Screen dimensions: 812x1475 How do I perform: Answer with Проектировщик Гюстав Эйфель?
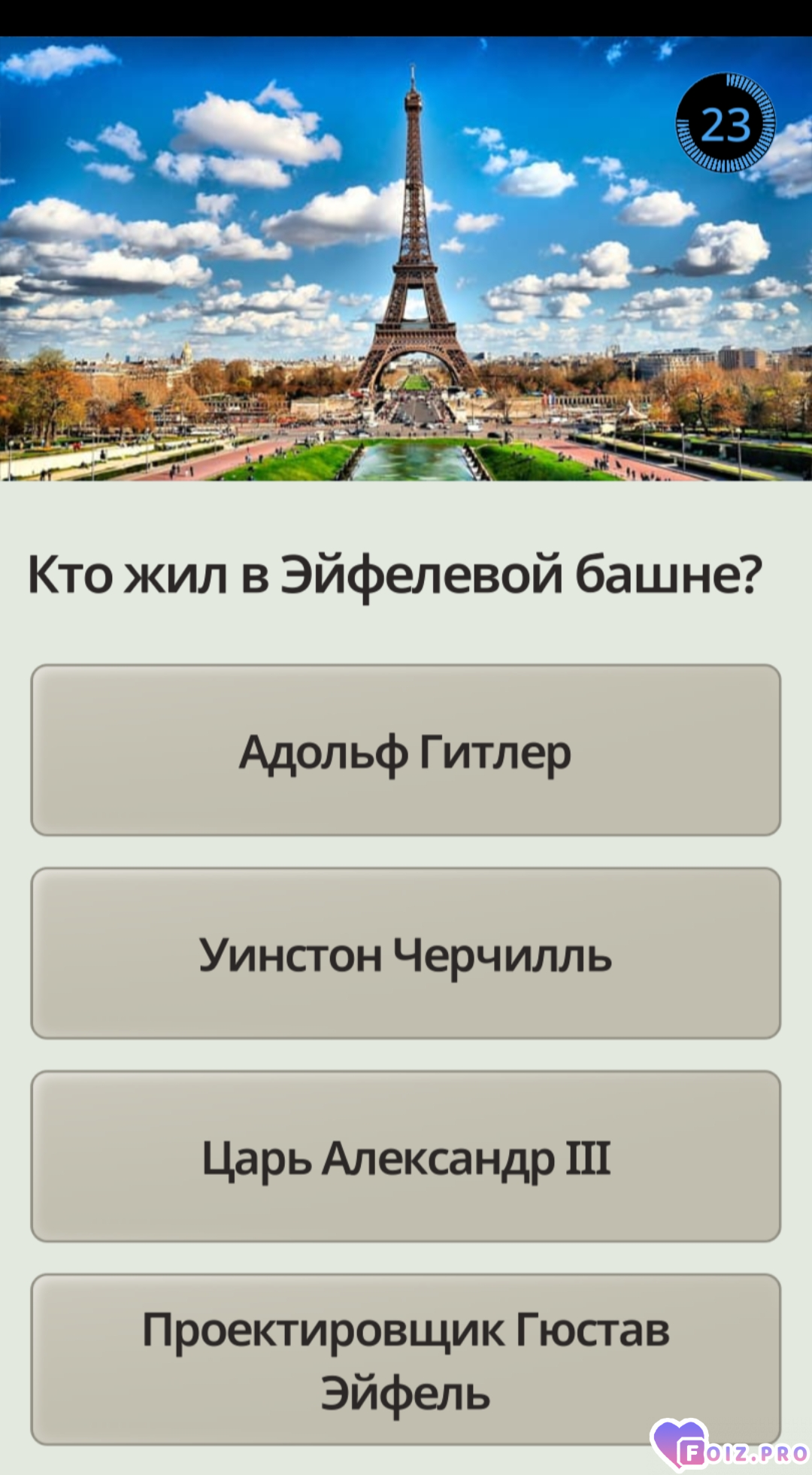[x=405, y=1358]
